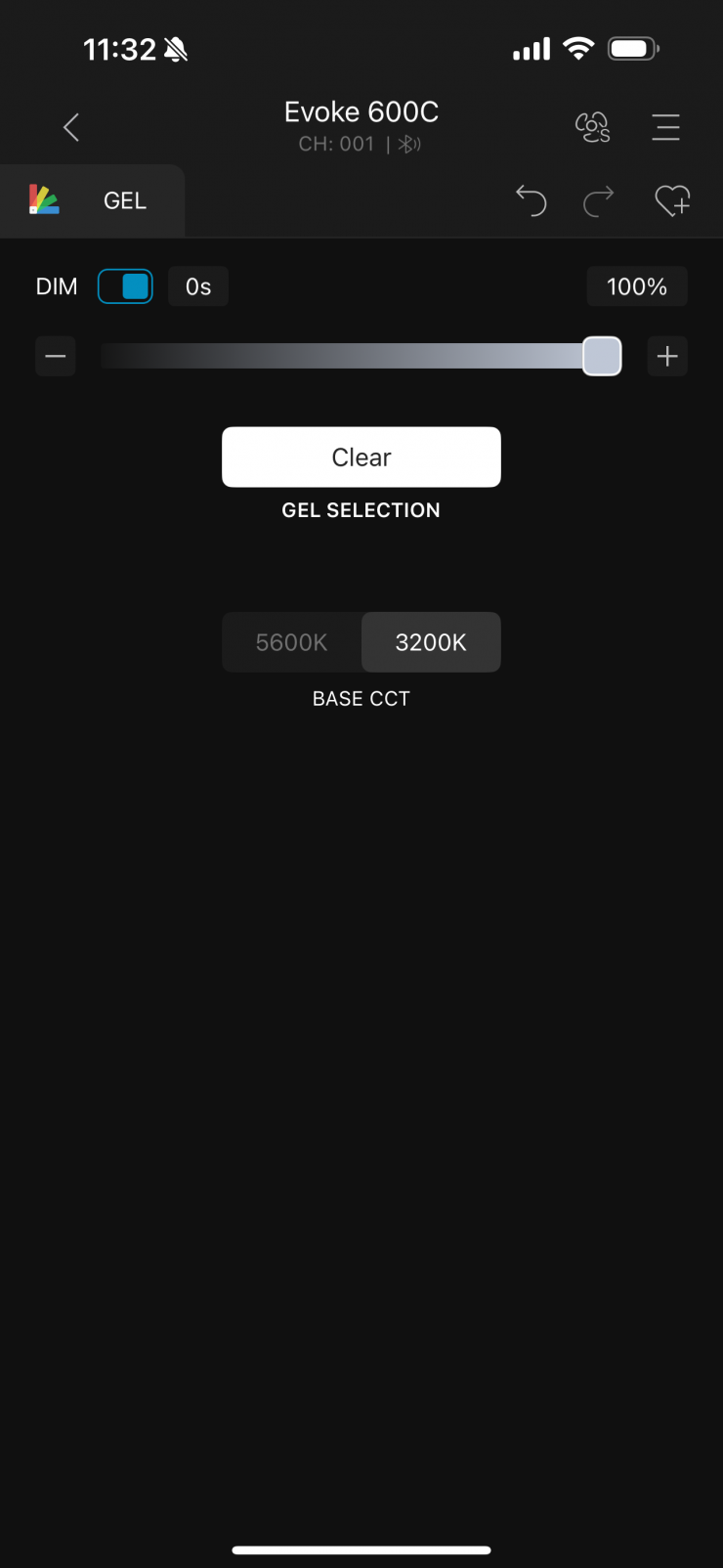Go back from Evoke 600C screen

pyautogui.click(x=71, y=127)
